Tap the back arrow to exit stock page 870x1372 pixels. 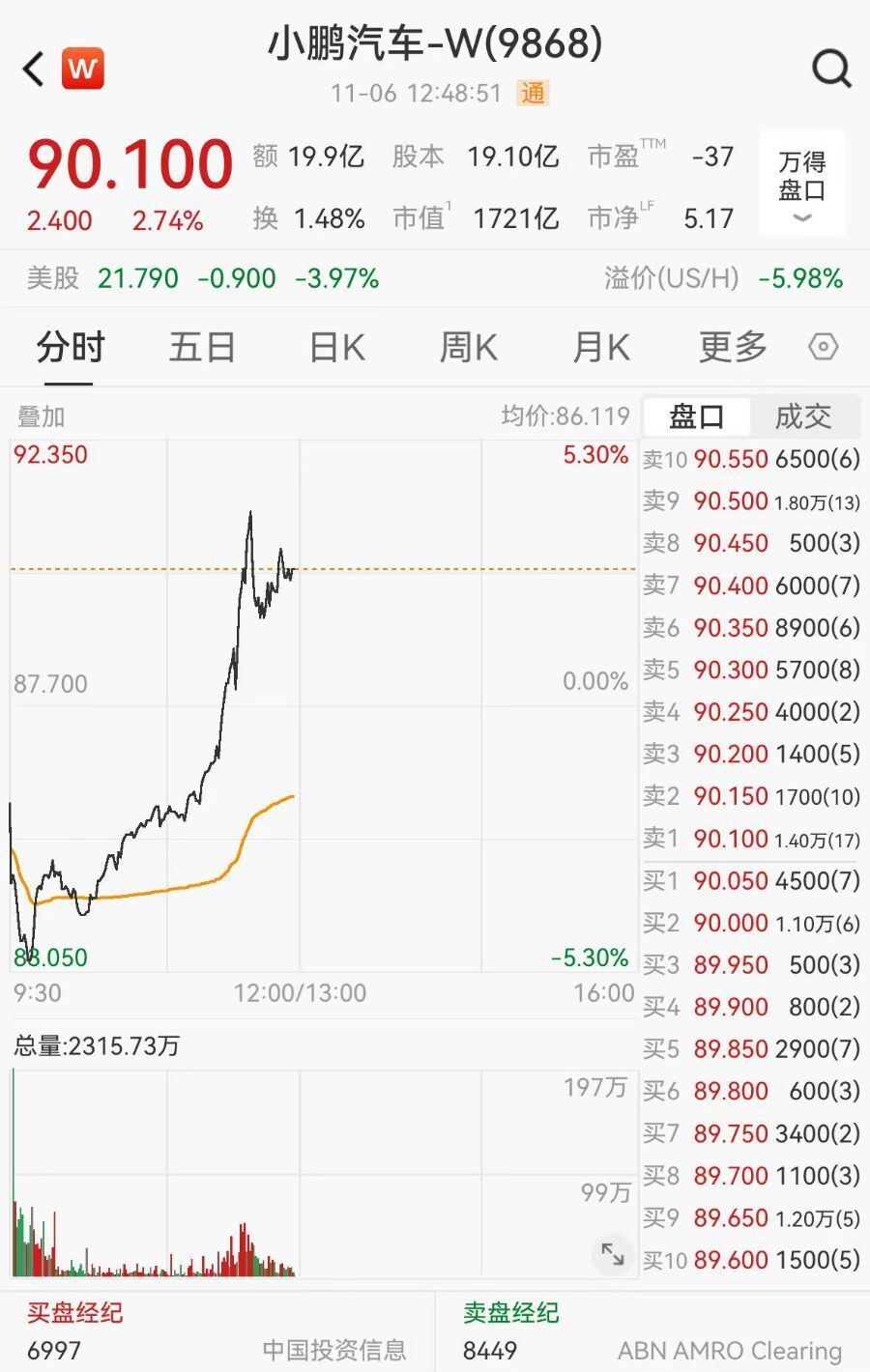(x=32, y=69)
